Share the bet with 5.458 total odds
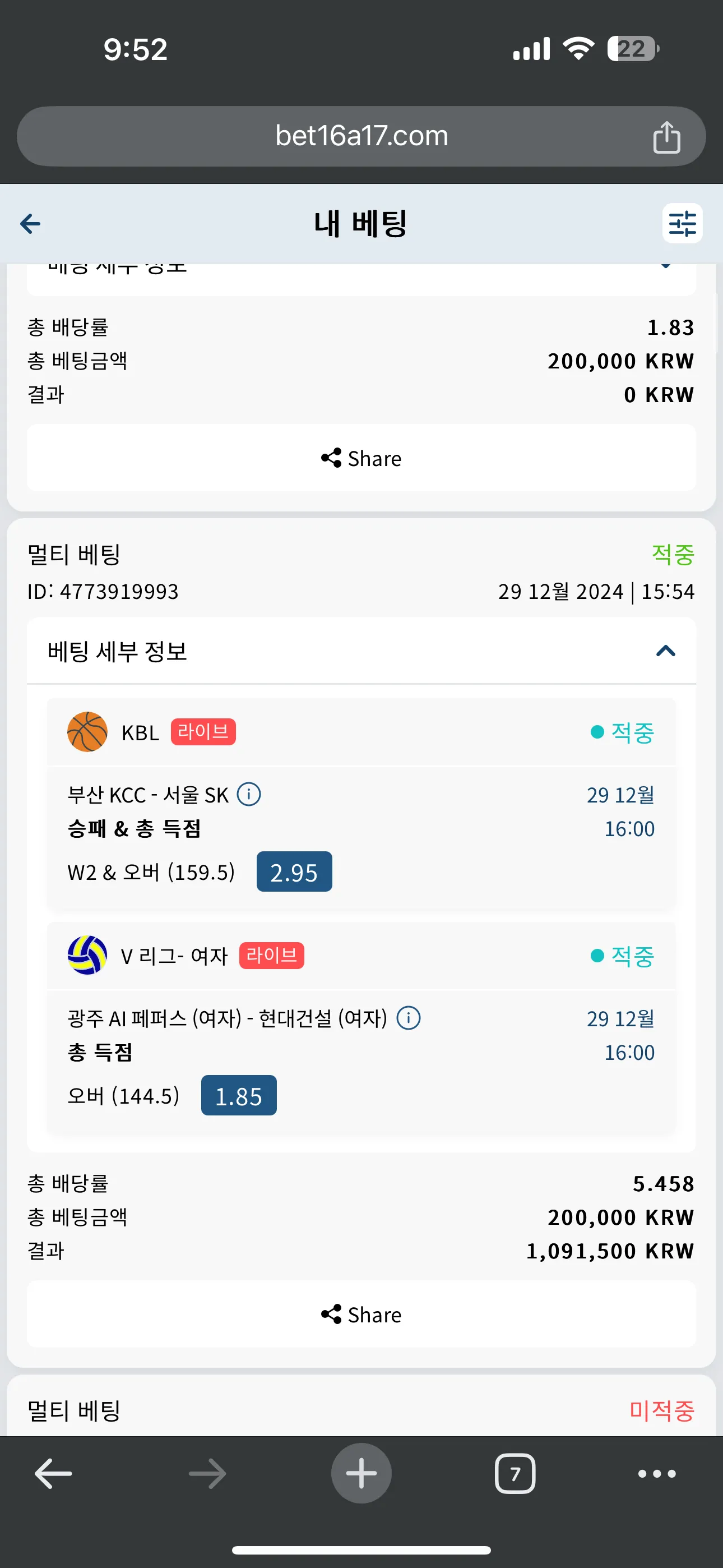 pyautogui.click(x=361, y=1314)
